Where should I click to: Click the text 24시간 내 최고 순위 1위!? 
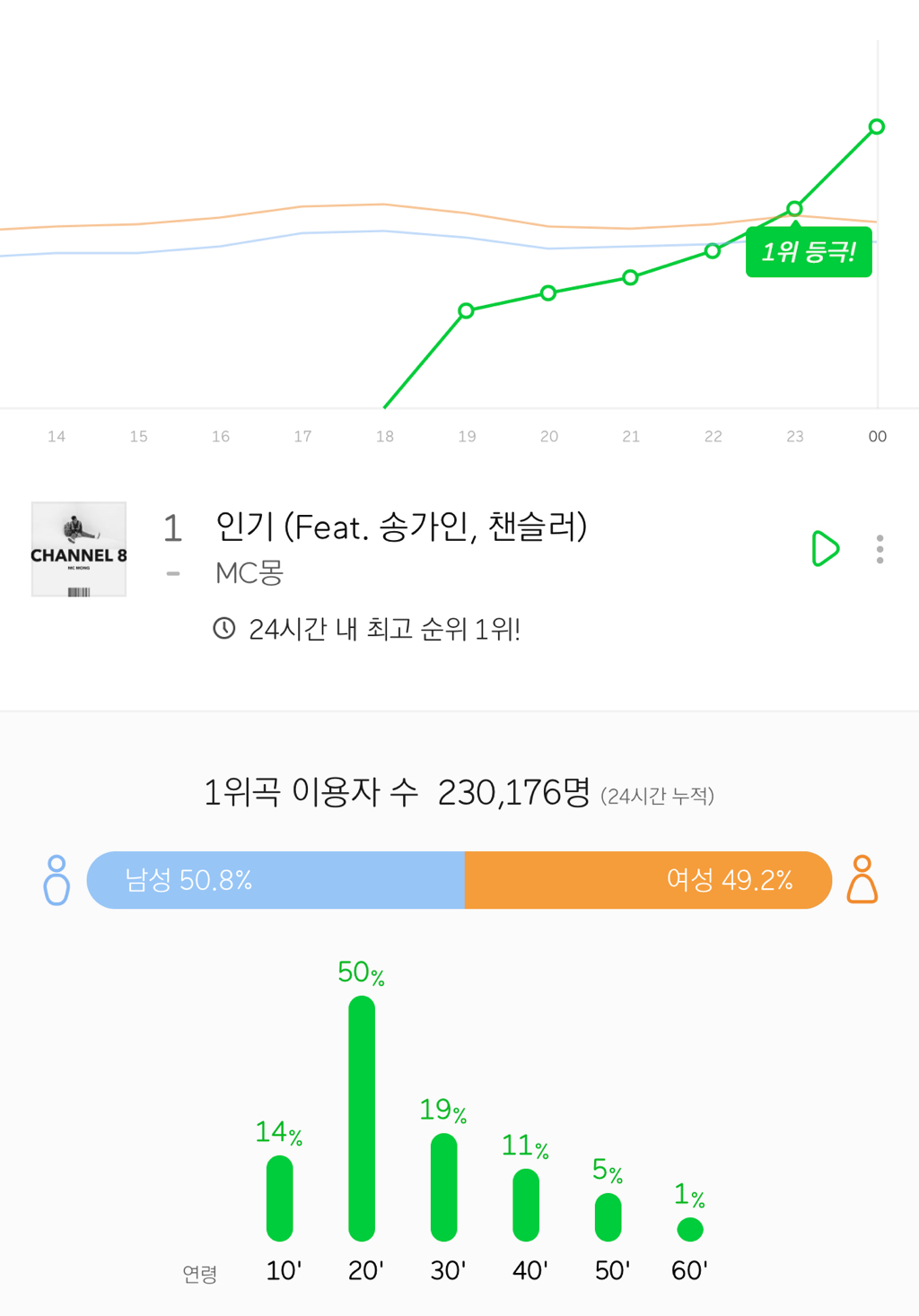click(x=386, y=630)
